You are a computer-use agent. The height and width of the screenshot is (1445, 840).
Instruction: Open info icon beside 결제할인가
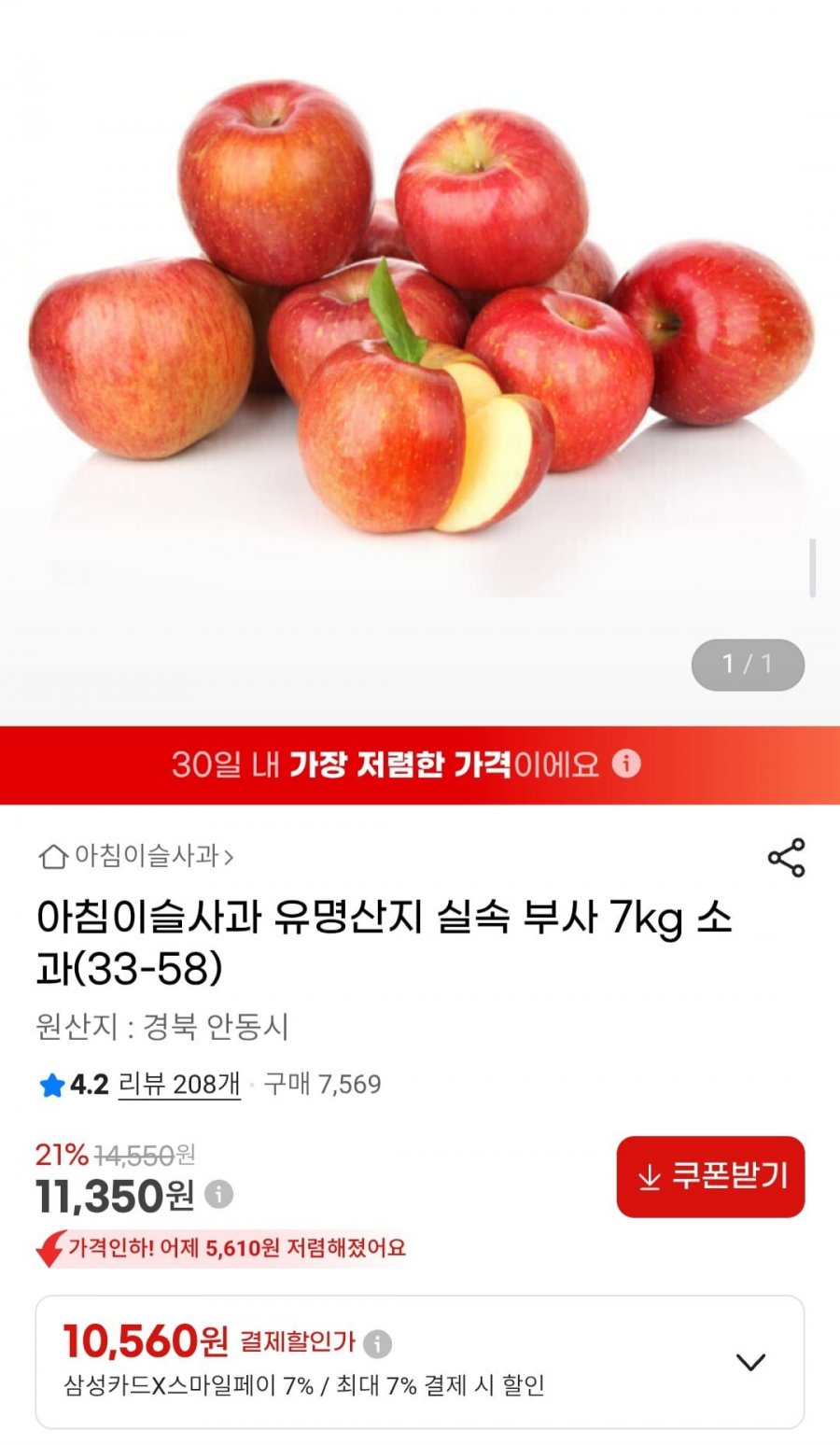(x=377, y=1343)
